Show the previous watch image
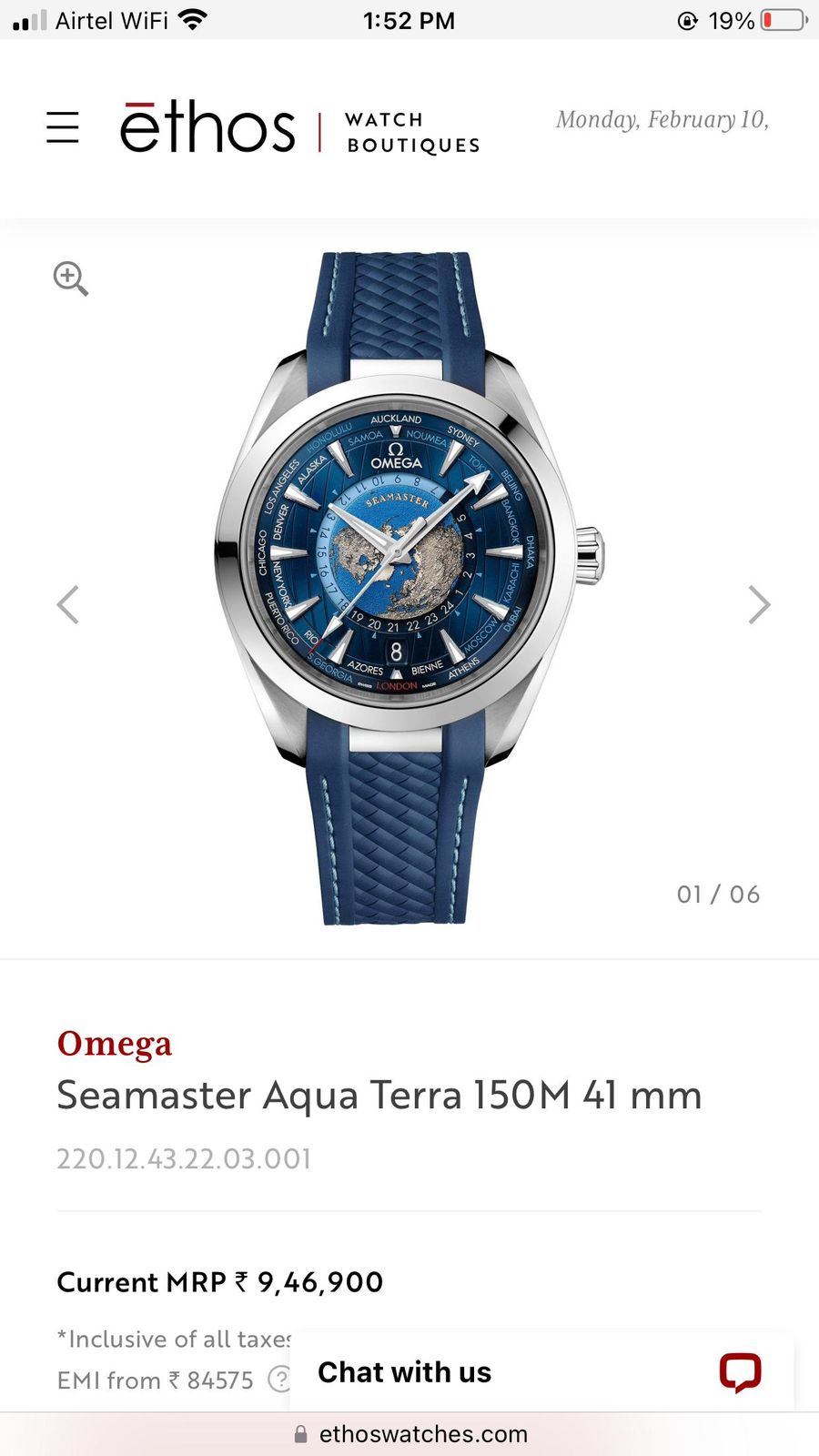819x1456 pixels. click(x=67, y=604)
